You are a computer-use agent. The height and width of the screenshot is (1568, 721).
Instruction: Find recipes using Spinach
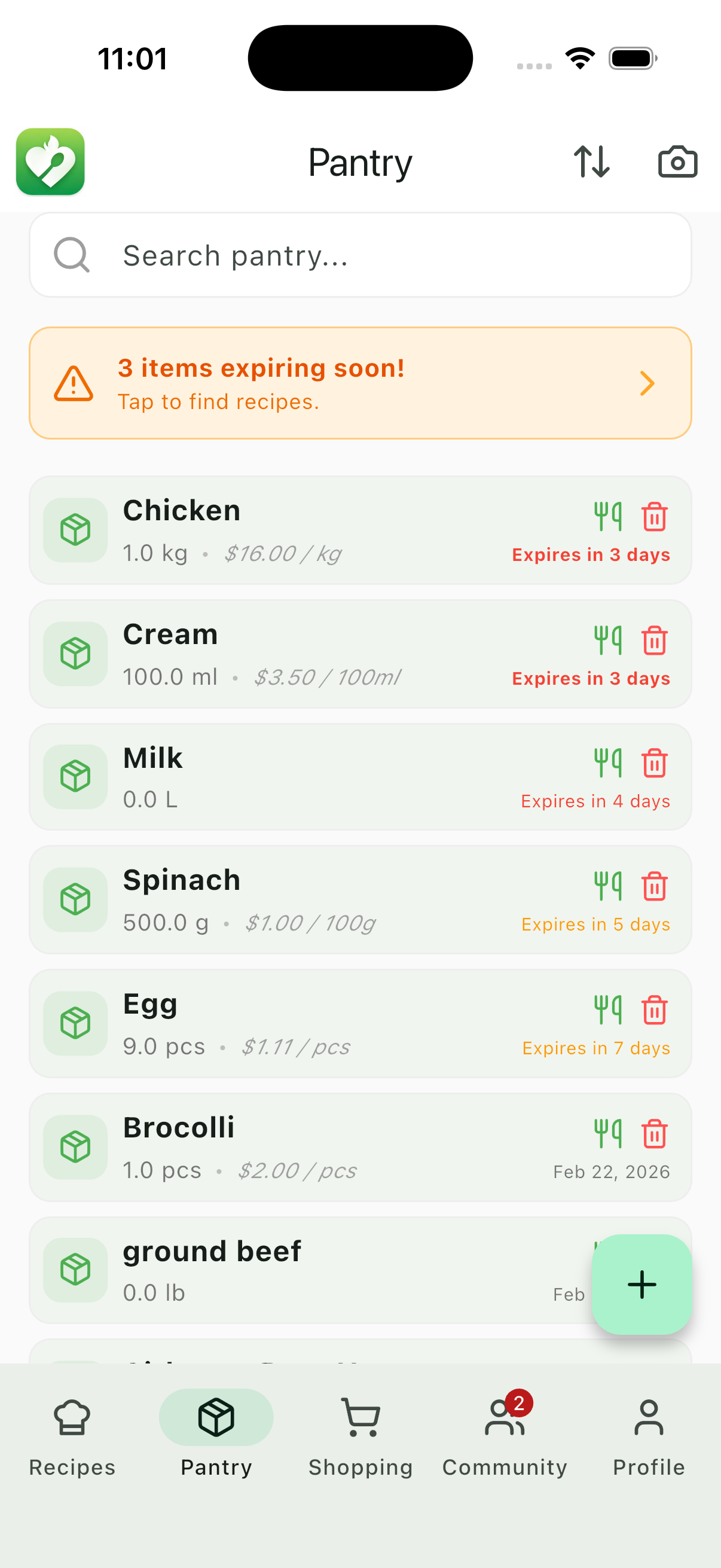pos(608,886)
